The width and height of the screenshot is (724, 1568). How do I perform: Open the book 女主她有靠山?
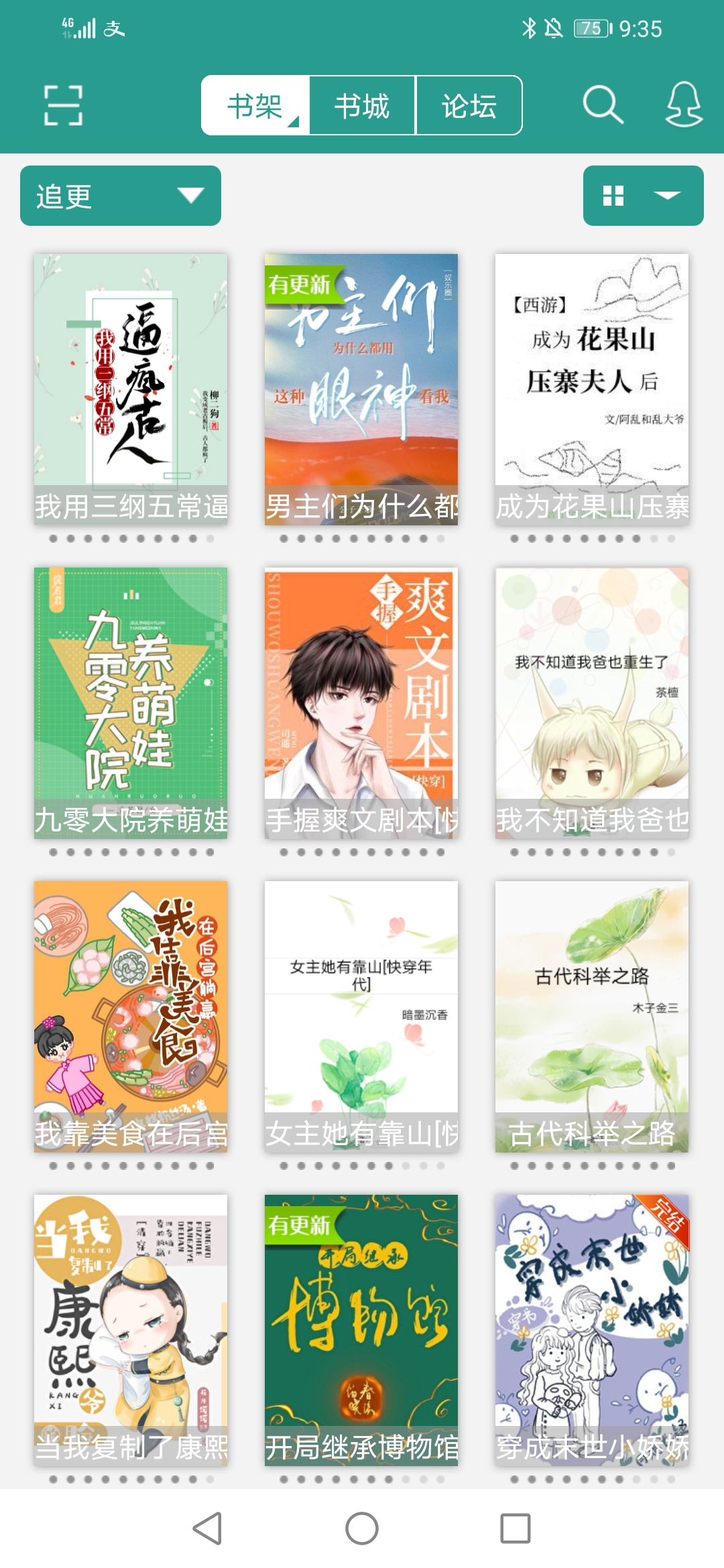pos(361,1016)
